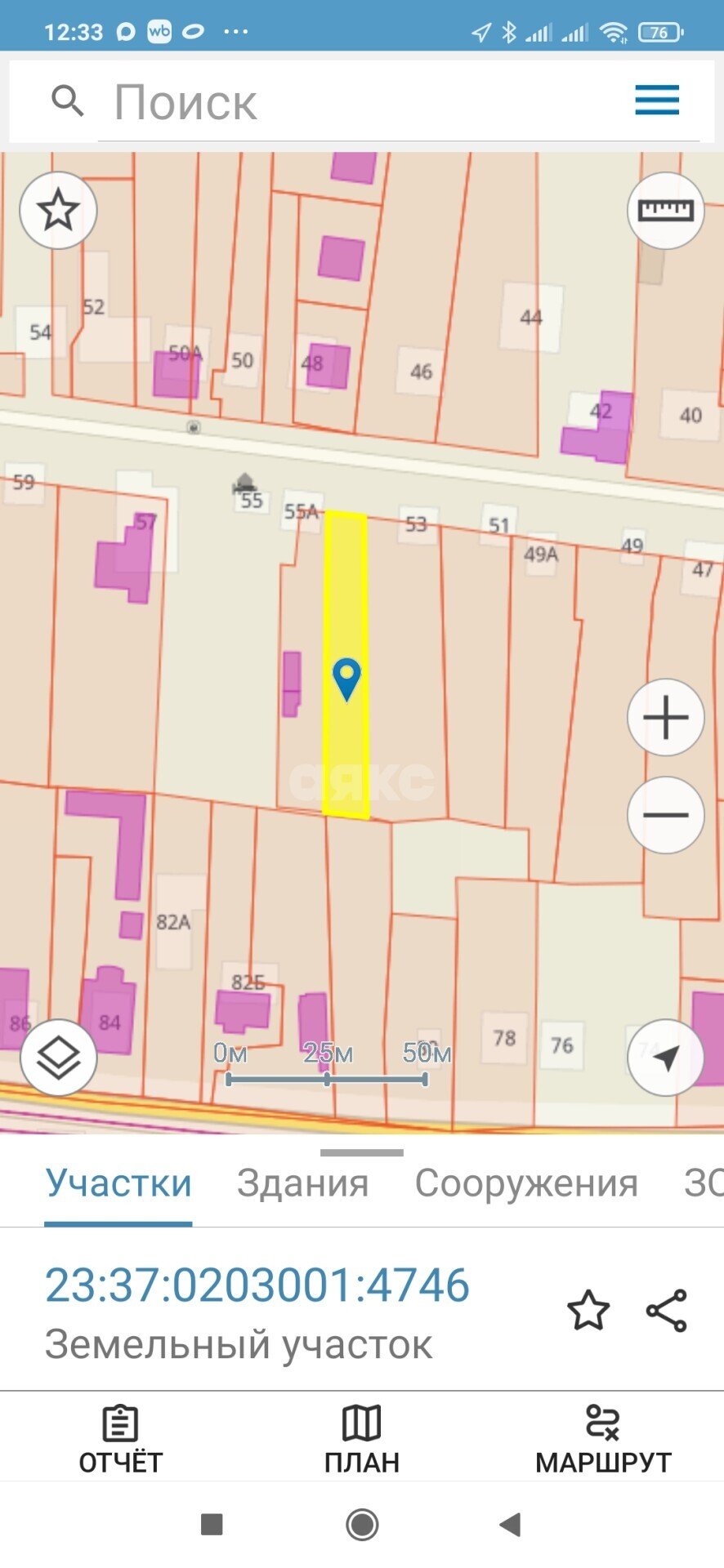This screenshot has width=724, height=1568.
Task: Open the map layers selector
Action: click(x=58, y=1058)
